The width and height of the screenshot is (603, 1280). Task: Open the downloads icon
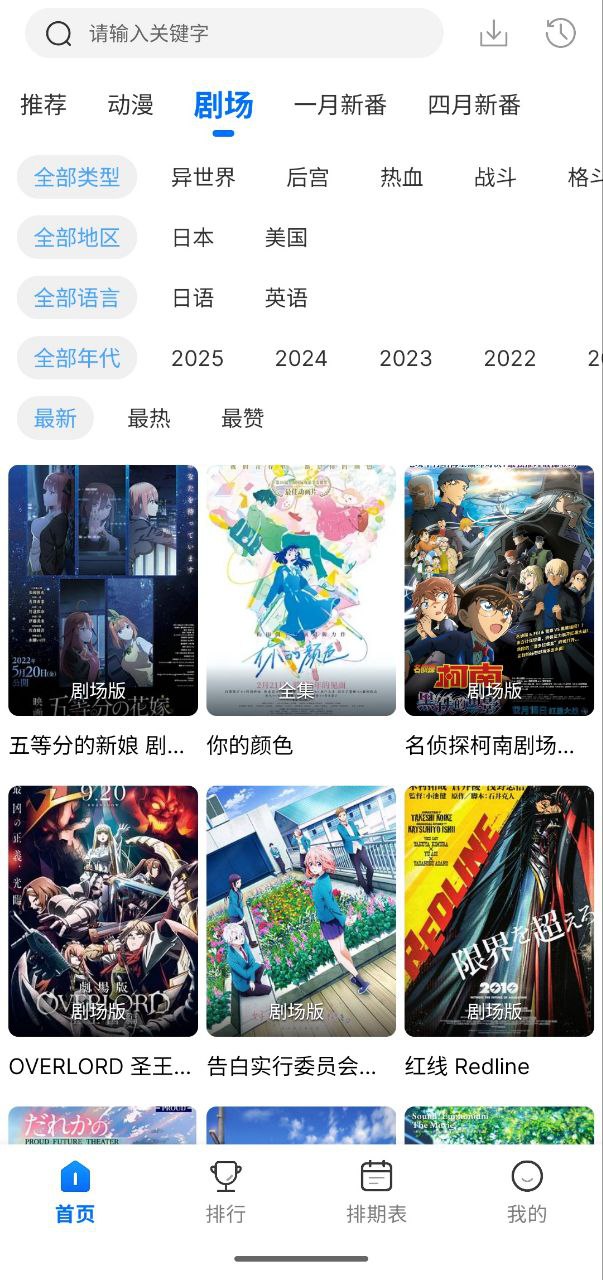(494, 34)
